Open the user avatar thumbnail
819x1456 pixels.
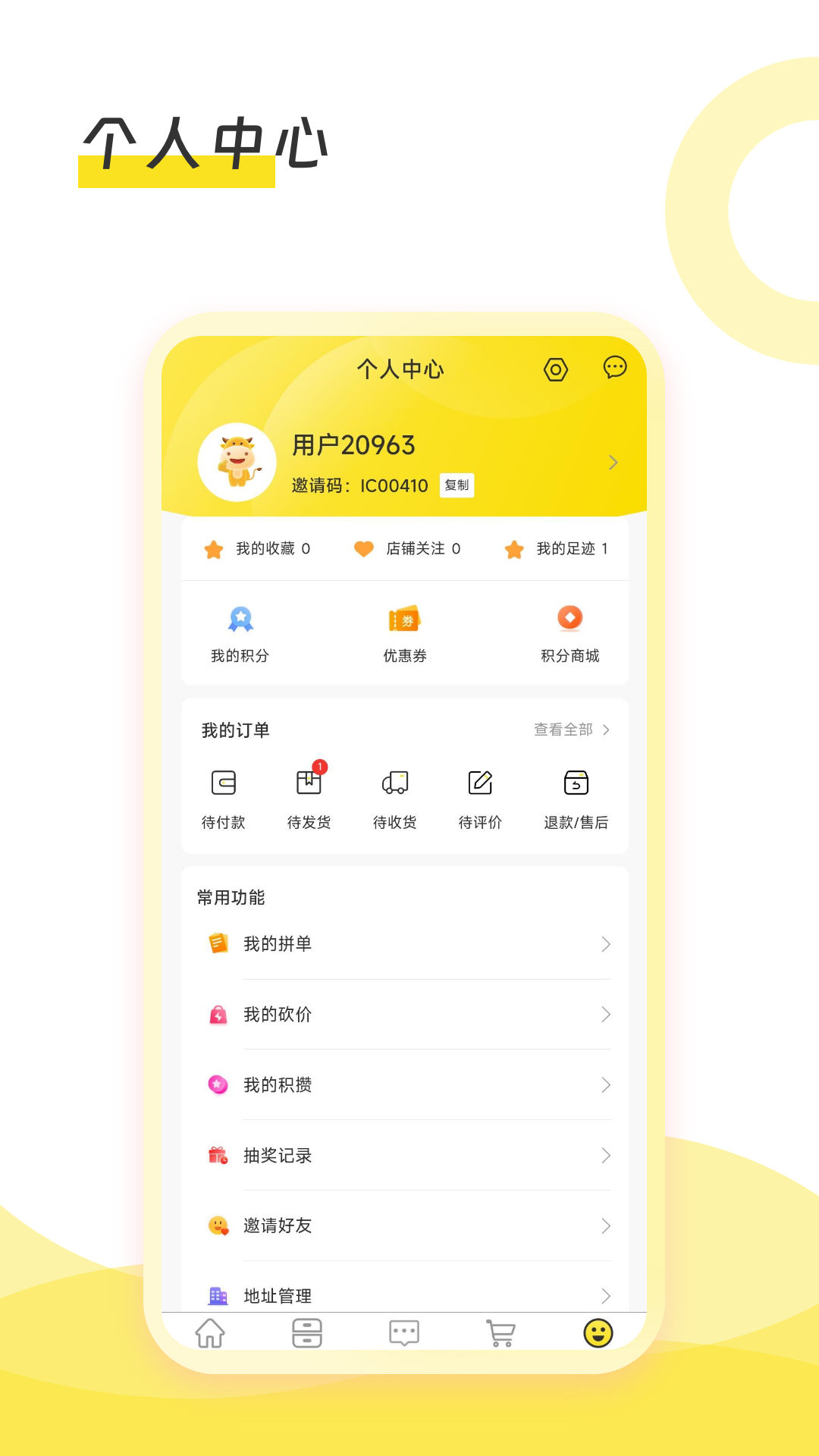[x=237, y=462]
